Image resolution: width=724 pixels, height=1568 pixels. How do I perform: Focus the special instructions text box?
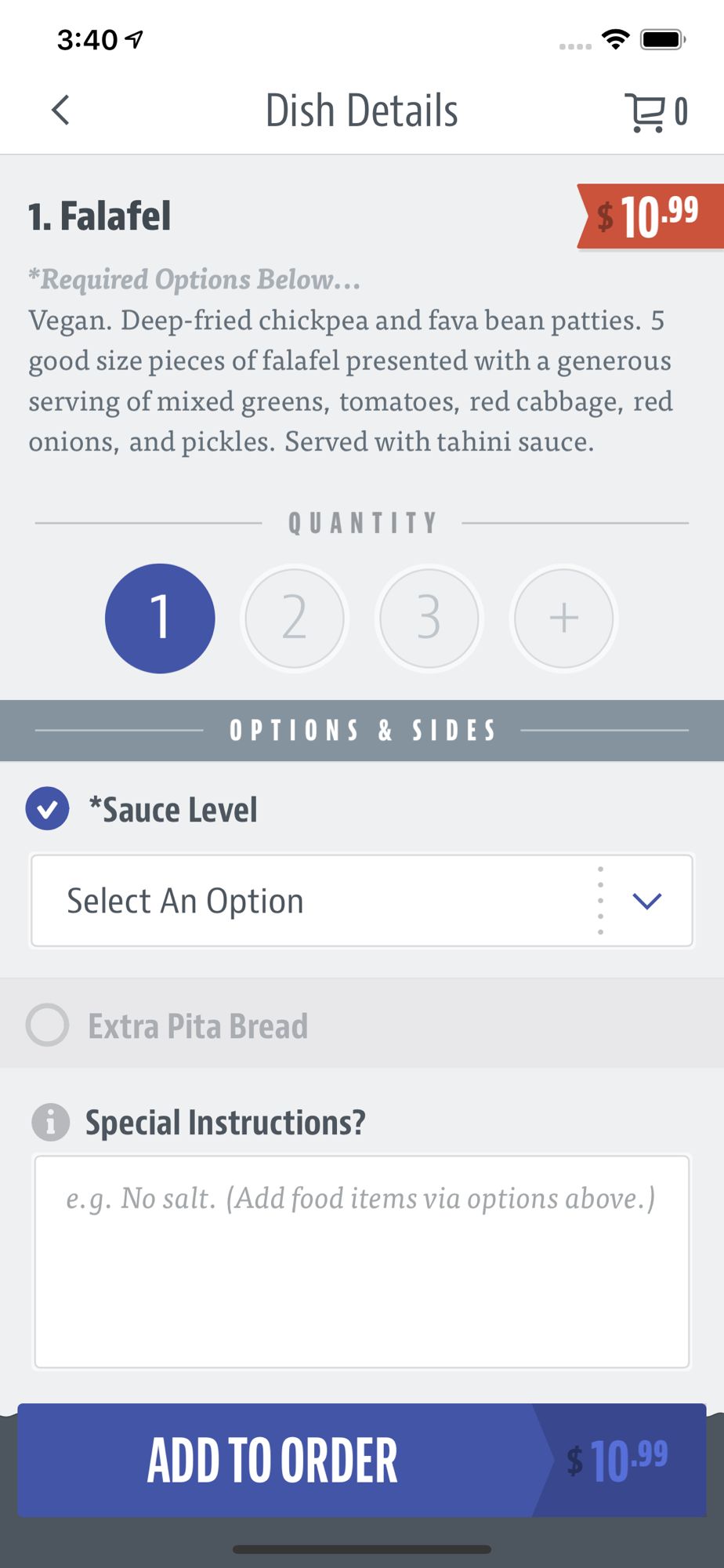click(361, 1261)
